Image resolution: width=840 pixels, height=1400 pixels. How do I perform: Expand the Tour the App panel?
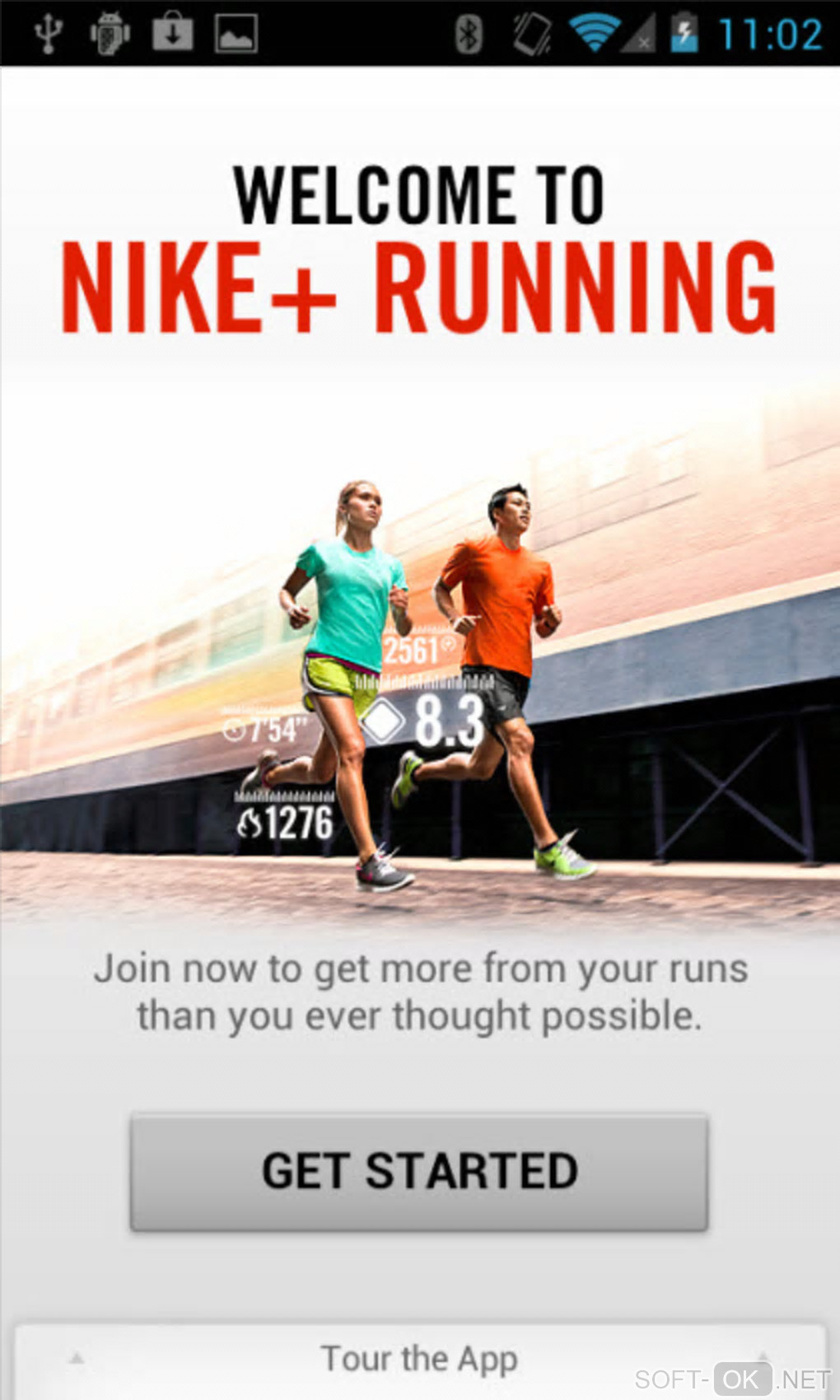coord(418,1359)
